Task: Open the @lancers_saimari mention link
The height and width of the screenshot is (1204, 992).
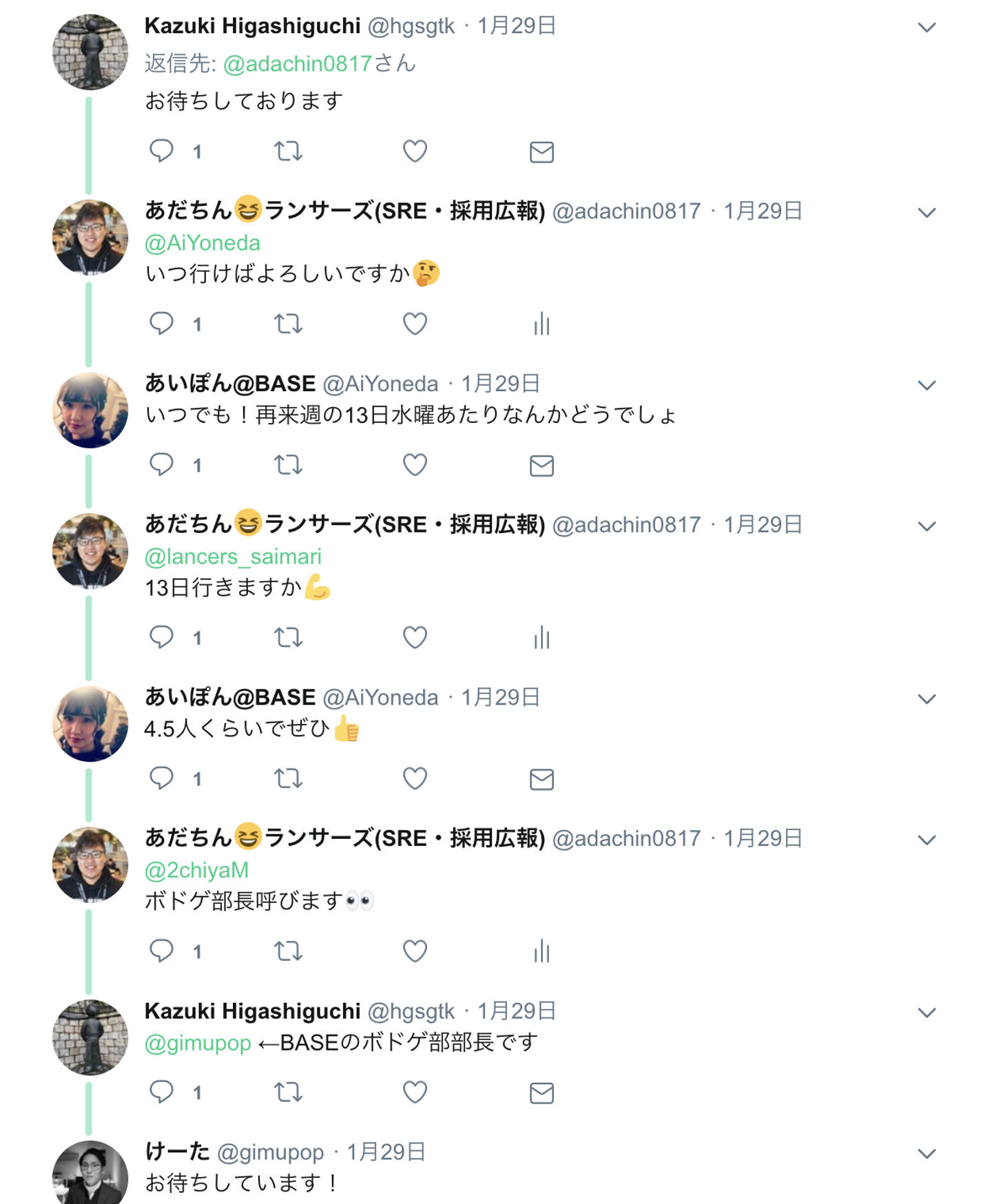Action: [x=233, y=557]
